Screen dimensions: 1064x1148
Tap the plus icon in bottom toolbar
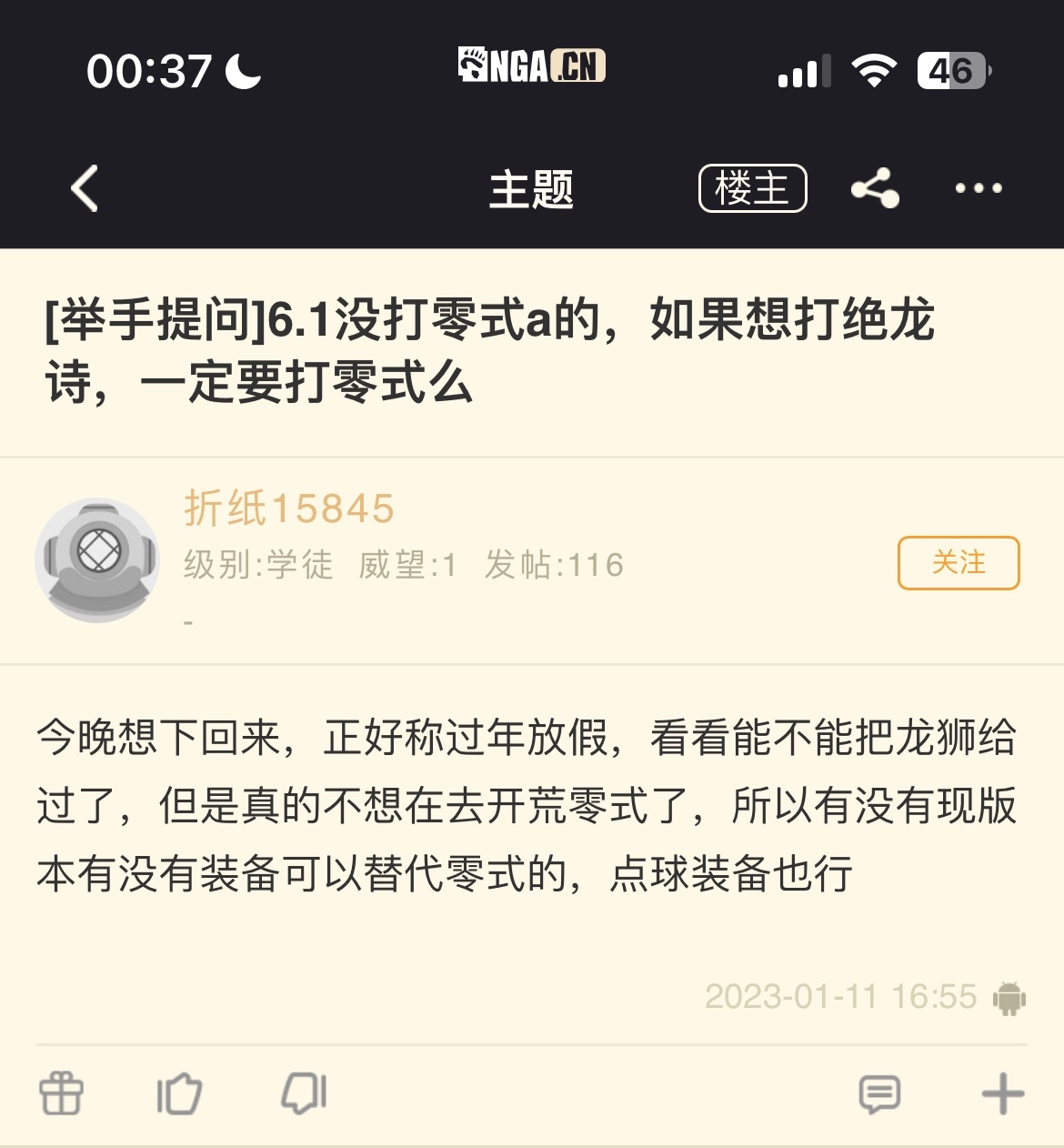[x=1000, y=1095]
